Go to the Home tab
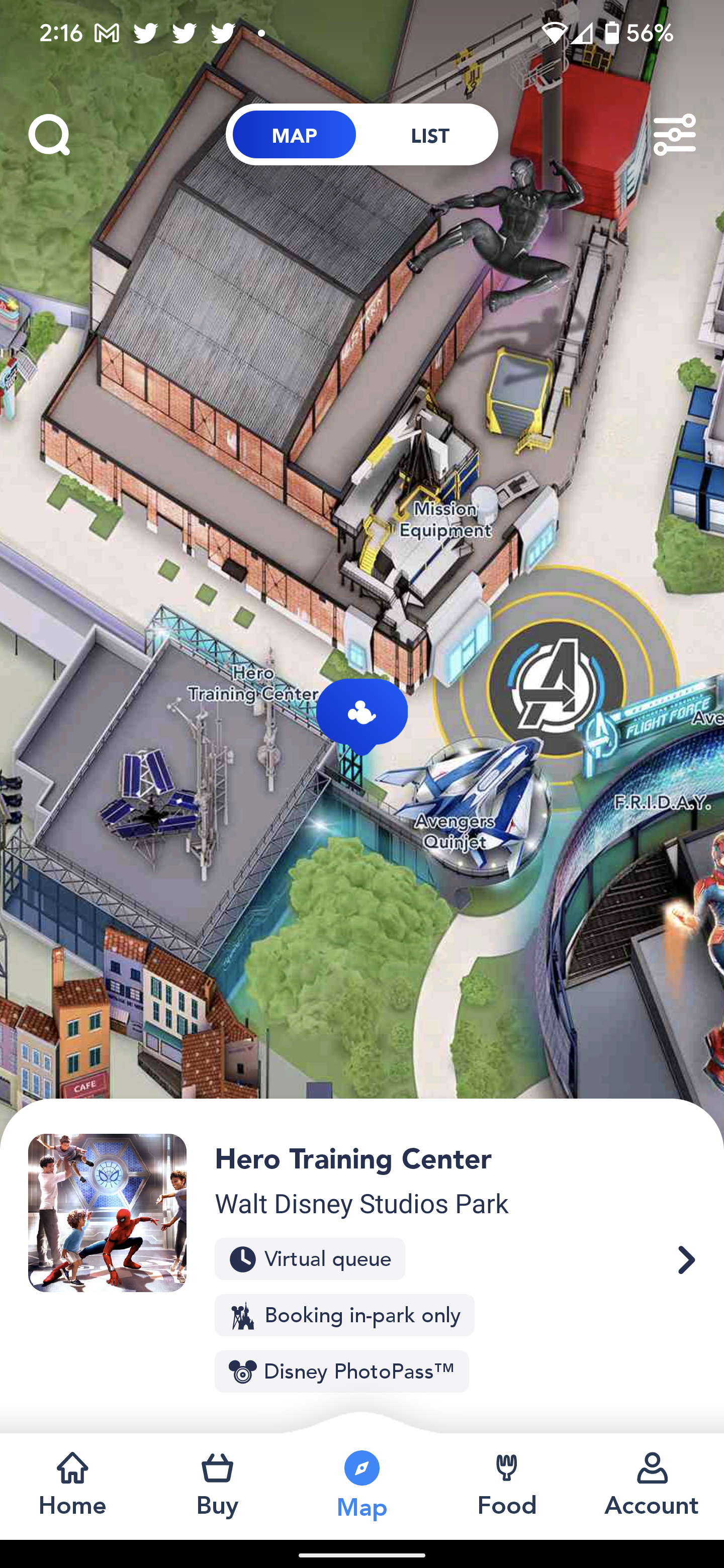 [x=72, y=1485]
